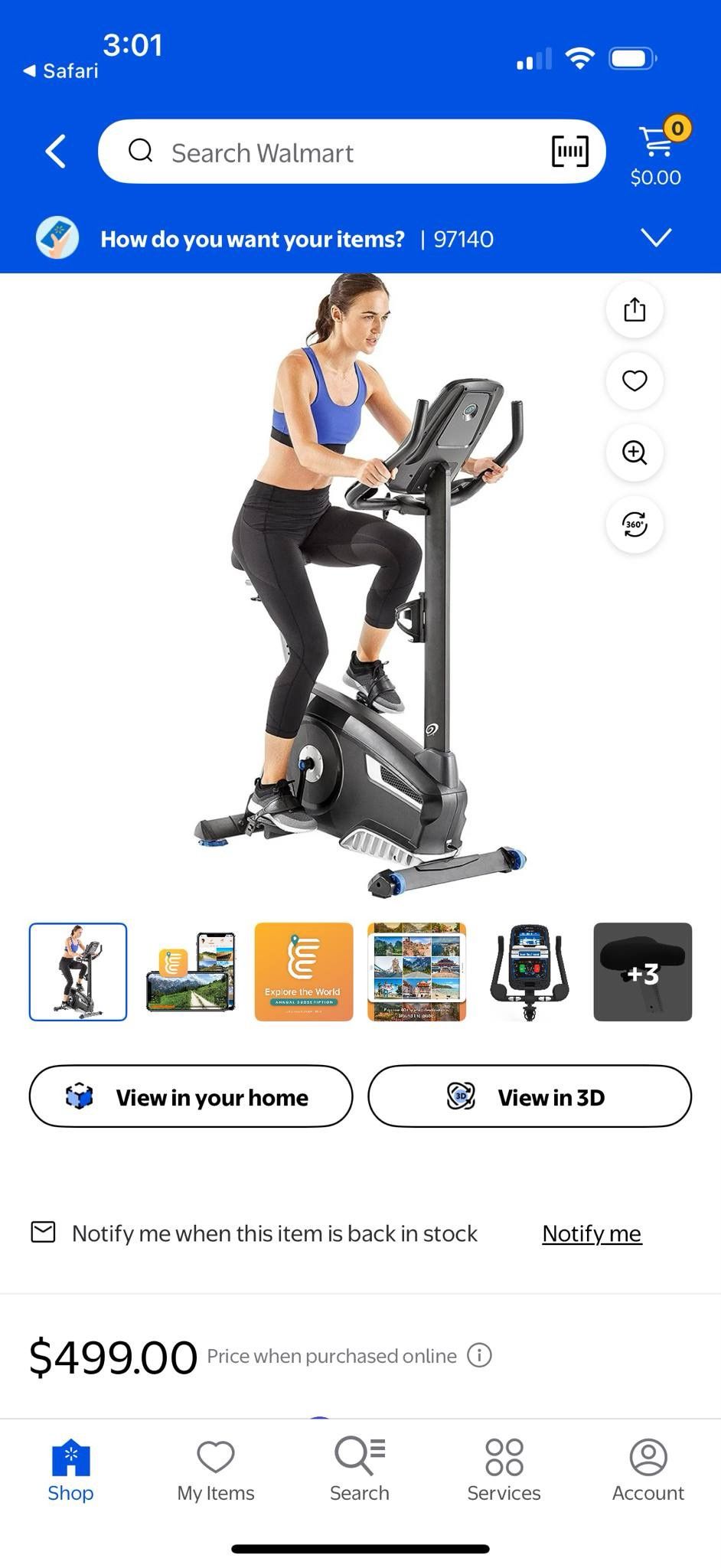Share this product

click(634, 310)
